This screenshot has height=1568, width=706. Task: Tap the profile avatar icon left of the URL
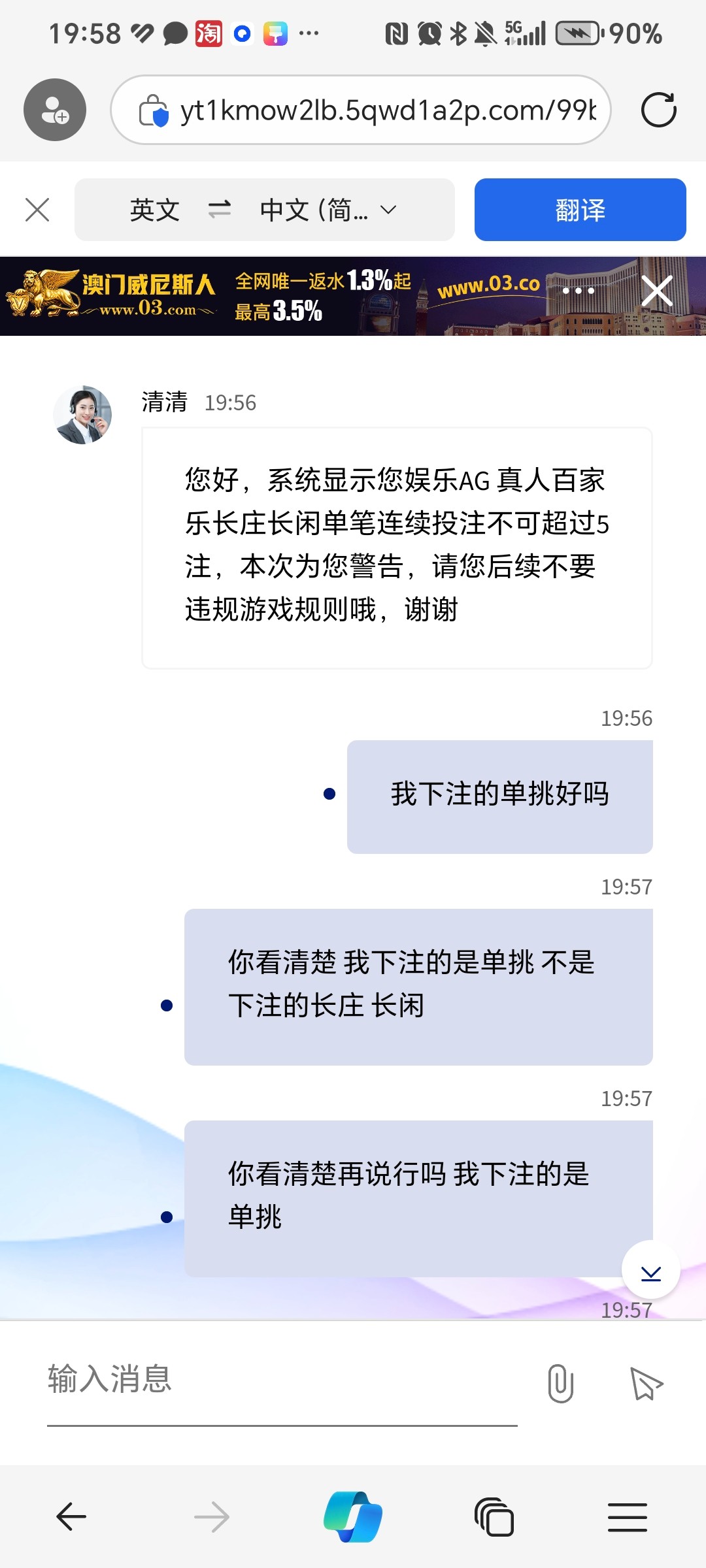tap(55, 109)
